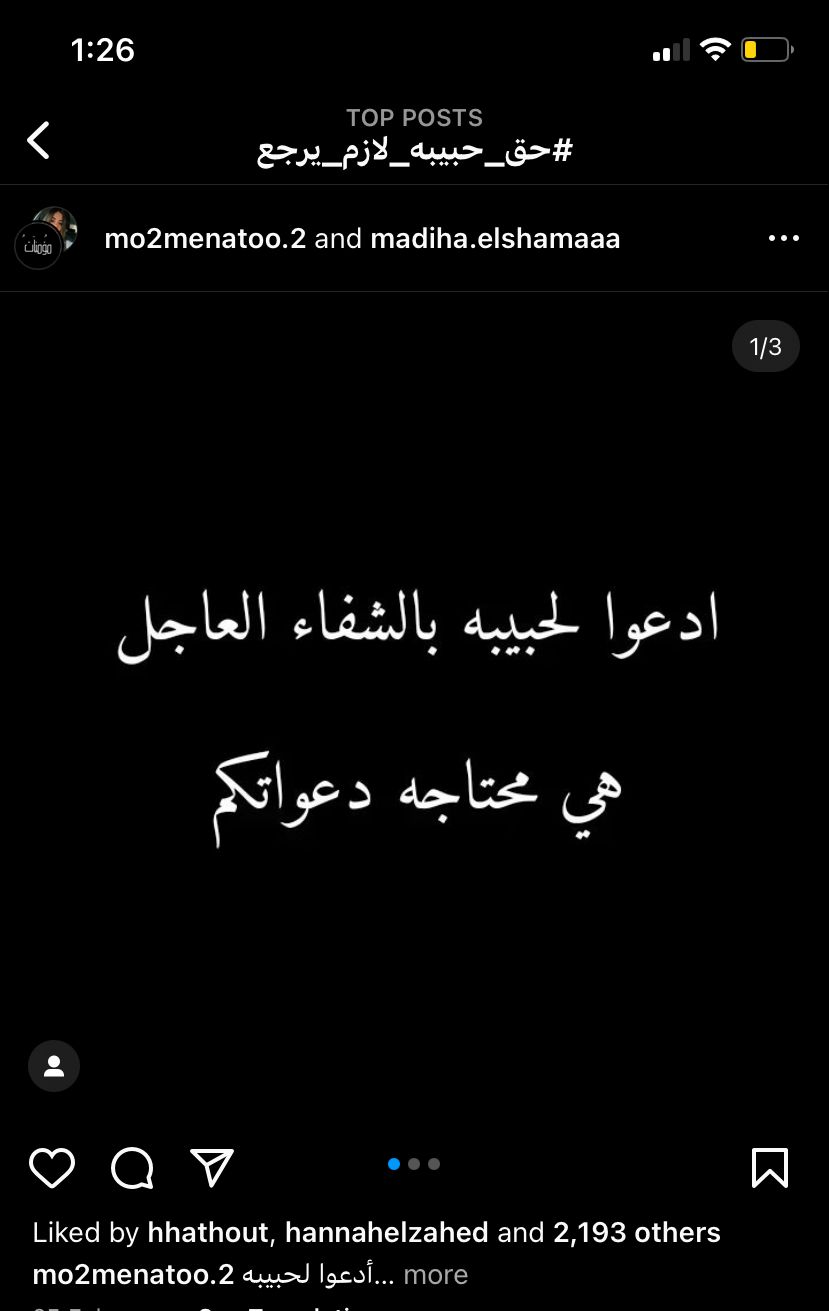Screen dimensions: 829x1311
Task: Tap the post's profile avatar
Action: click(44, 239)
